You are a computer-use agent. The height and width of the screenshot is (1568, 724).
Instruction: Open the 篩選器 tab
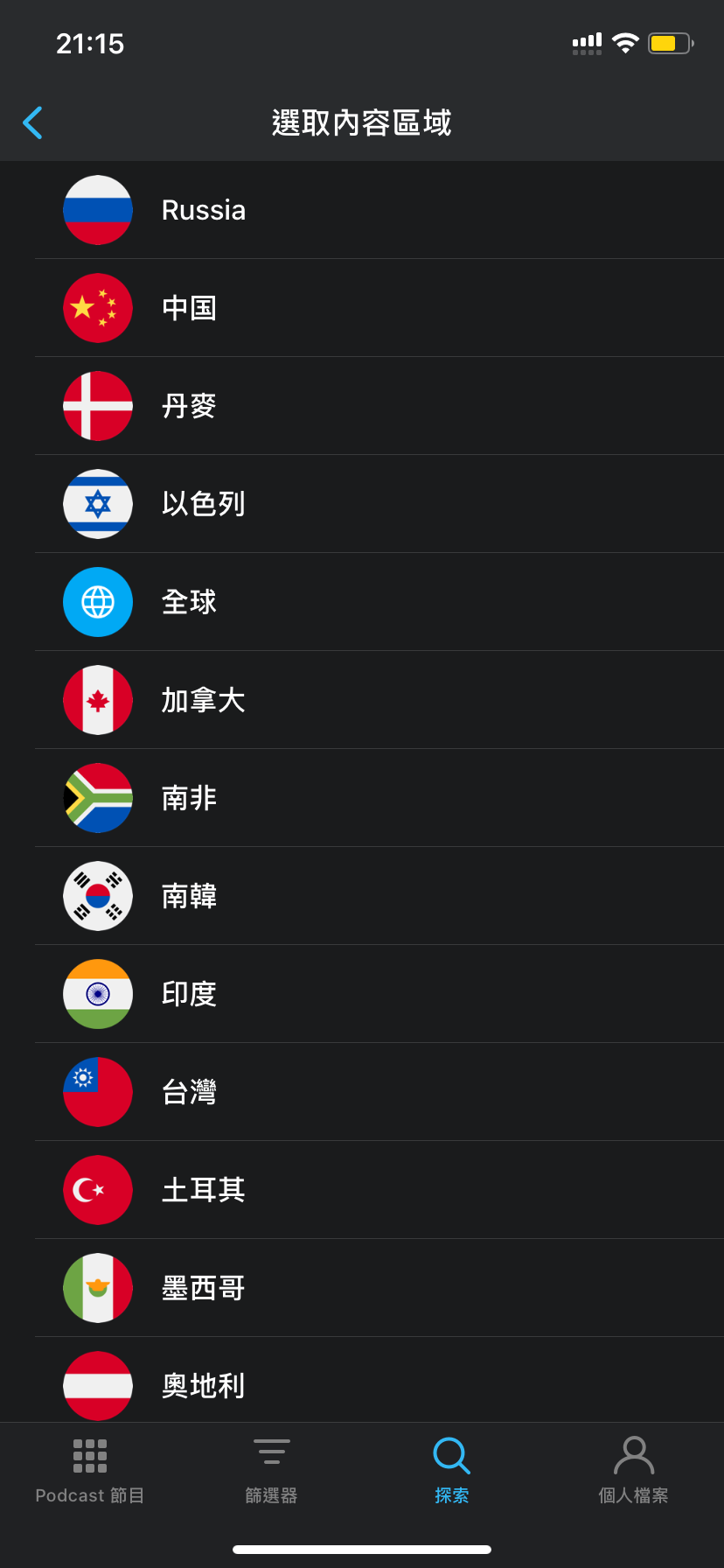[x=271, y=1470]
